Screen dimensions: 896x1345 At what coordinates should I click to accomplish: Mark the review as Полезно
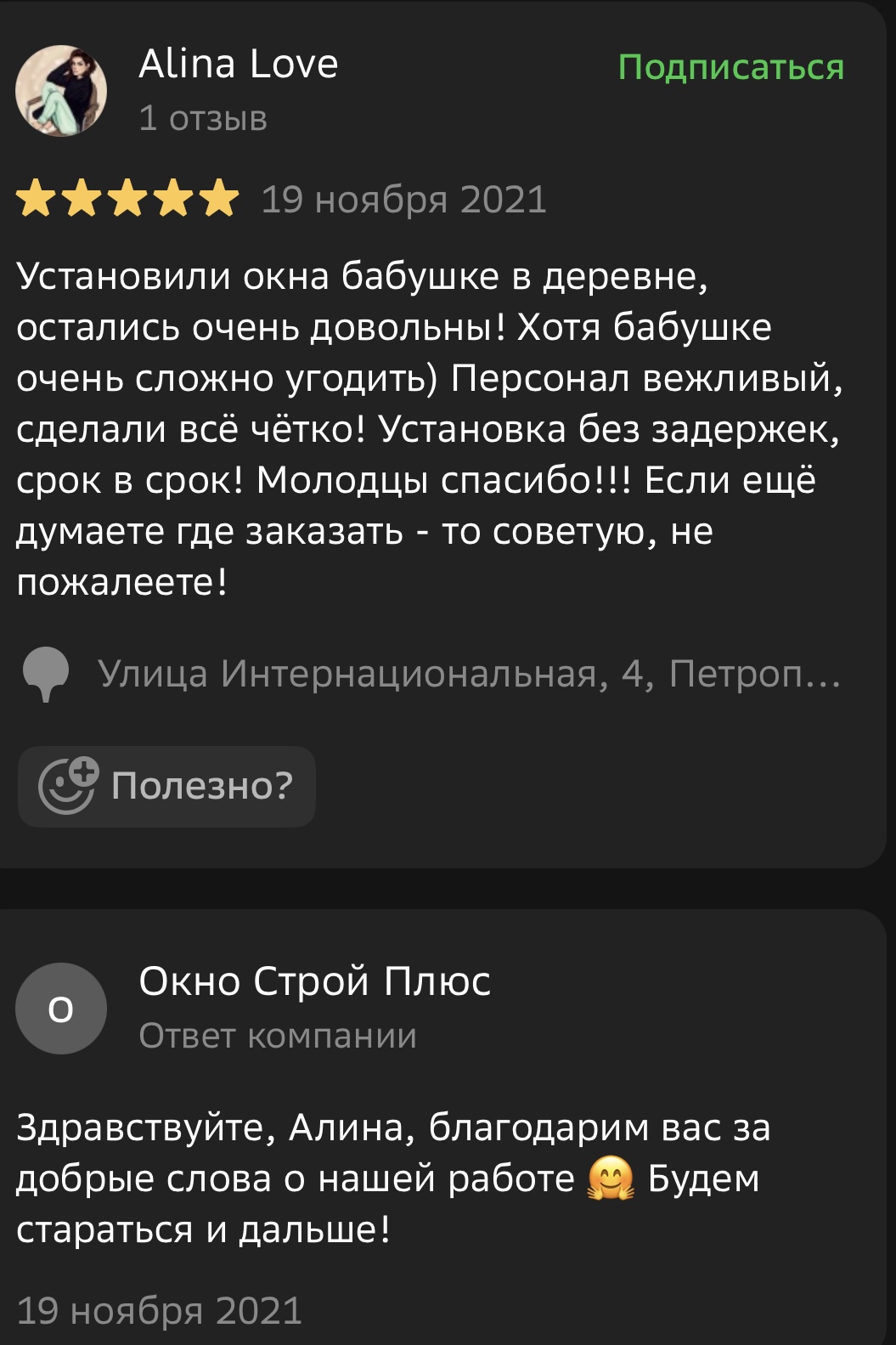click(x=166, y=786)
